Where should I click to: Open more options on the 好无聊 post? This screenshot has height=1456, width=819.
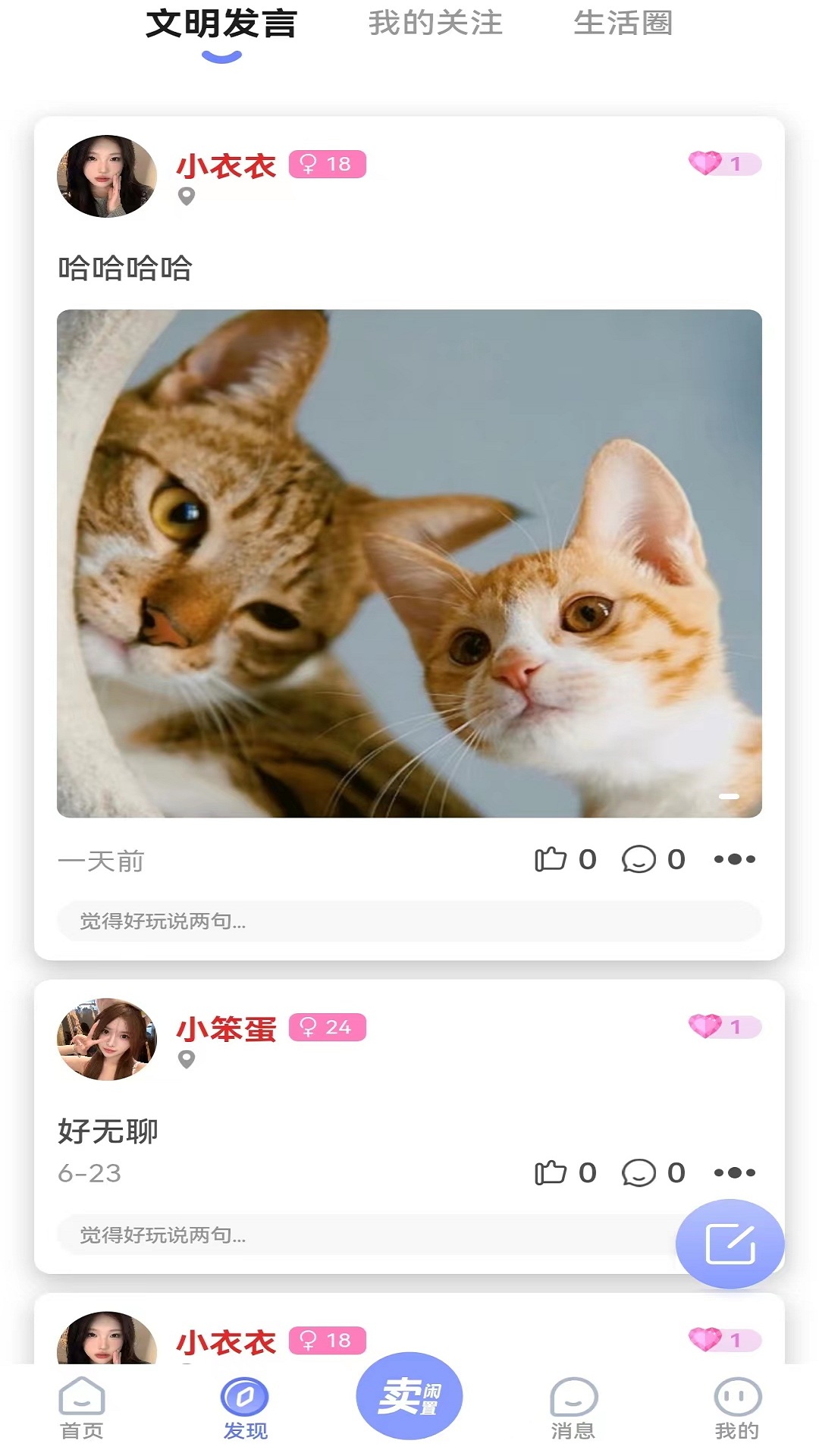734,1172
